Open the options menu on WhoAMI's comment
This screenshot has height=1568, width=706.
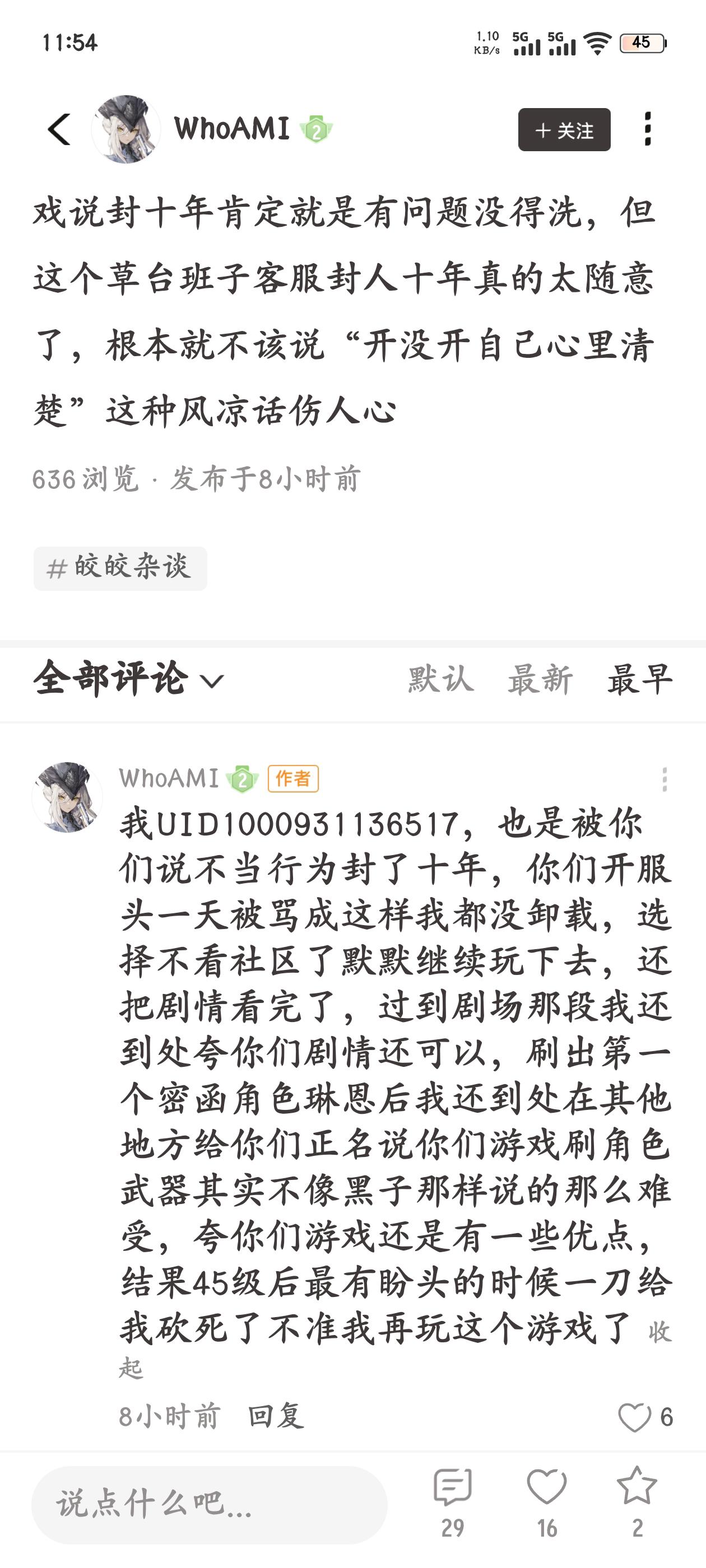664,779
